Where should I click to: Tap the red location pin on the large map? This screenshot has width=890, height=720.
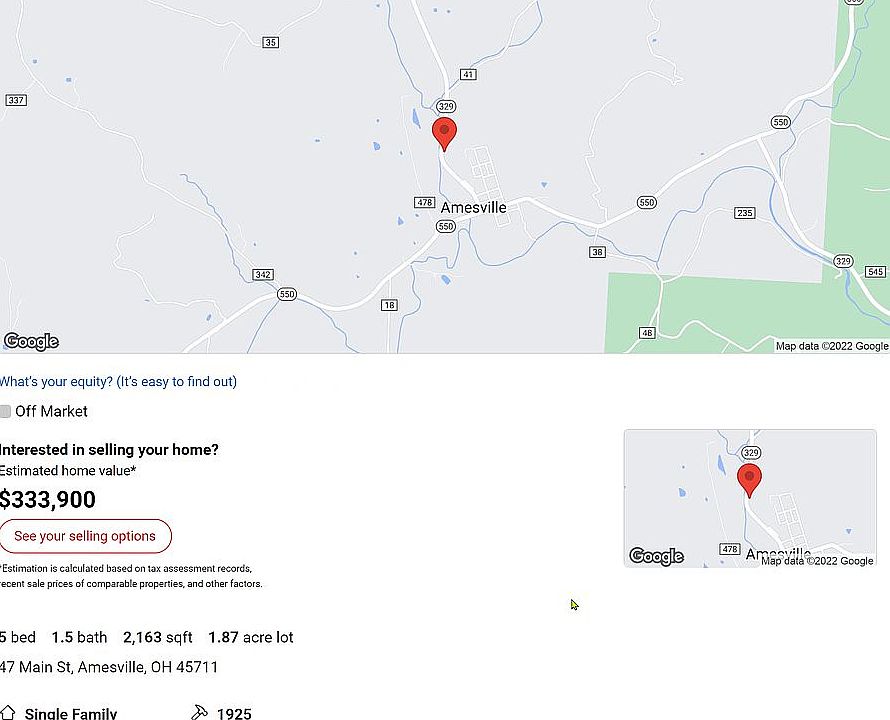444,131
